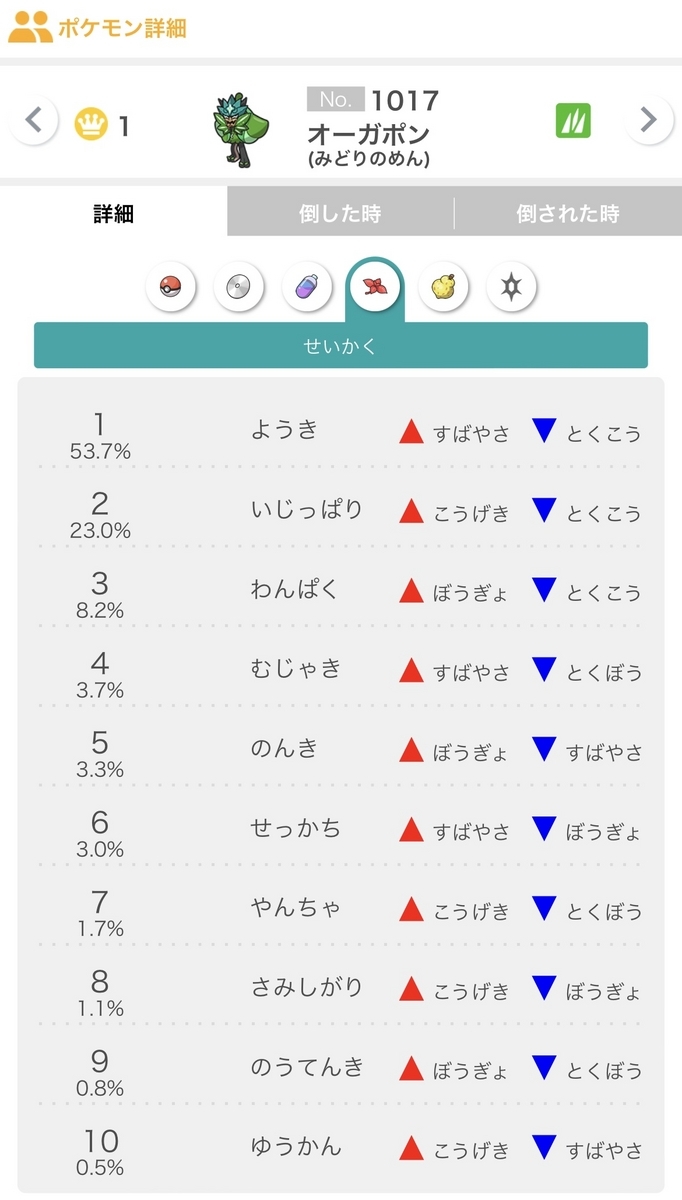The width and height of the screenshot is (682, 1200).
Task: Switch to the 倒した時 tab
Action: 340,213
